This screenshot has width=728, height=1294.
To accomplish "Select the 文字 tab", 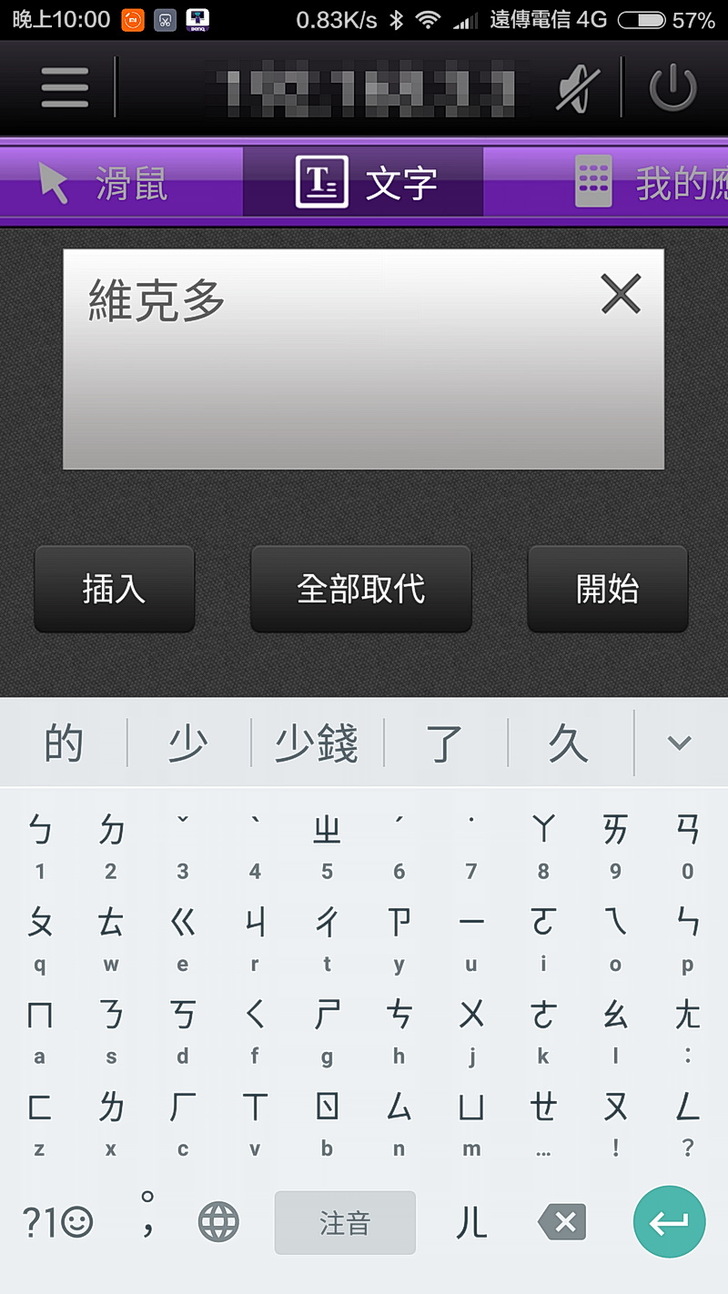I will pyautogui.click(x=365, y=183).
